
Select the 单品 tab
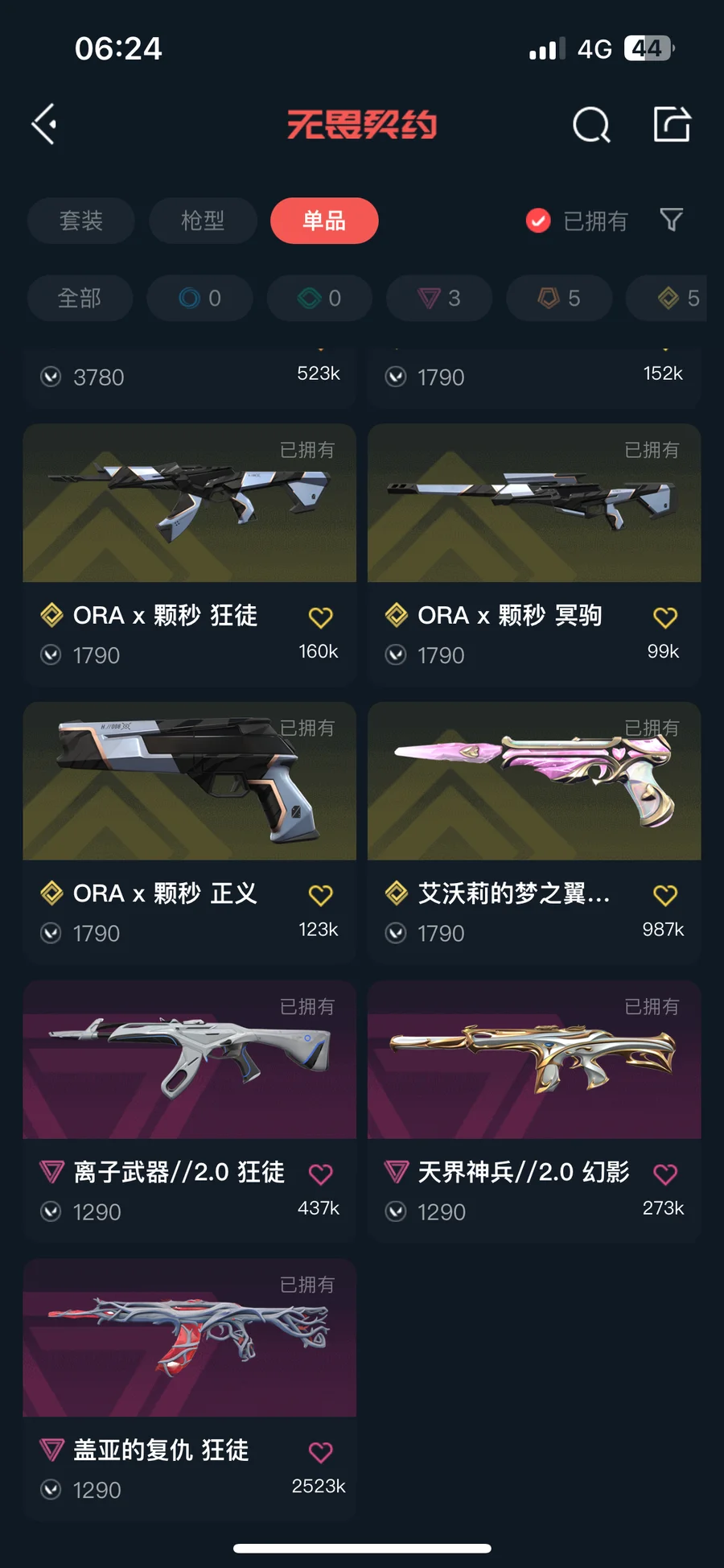[x=324, y=221]
